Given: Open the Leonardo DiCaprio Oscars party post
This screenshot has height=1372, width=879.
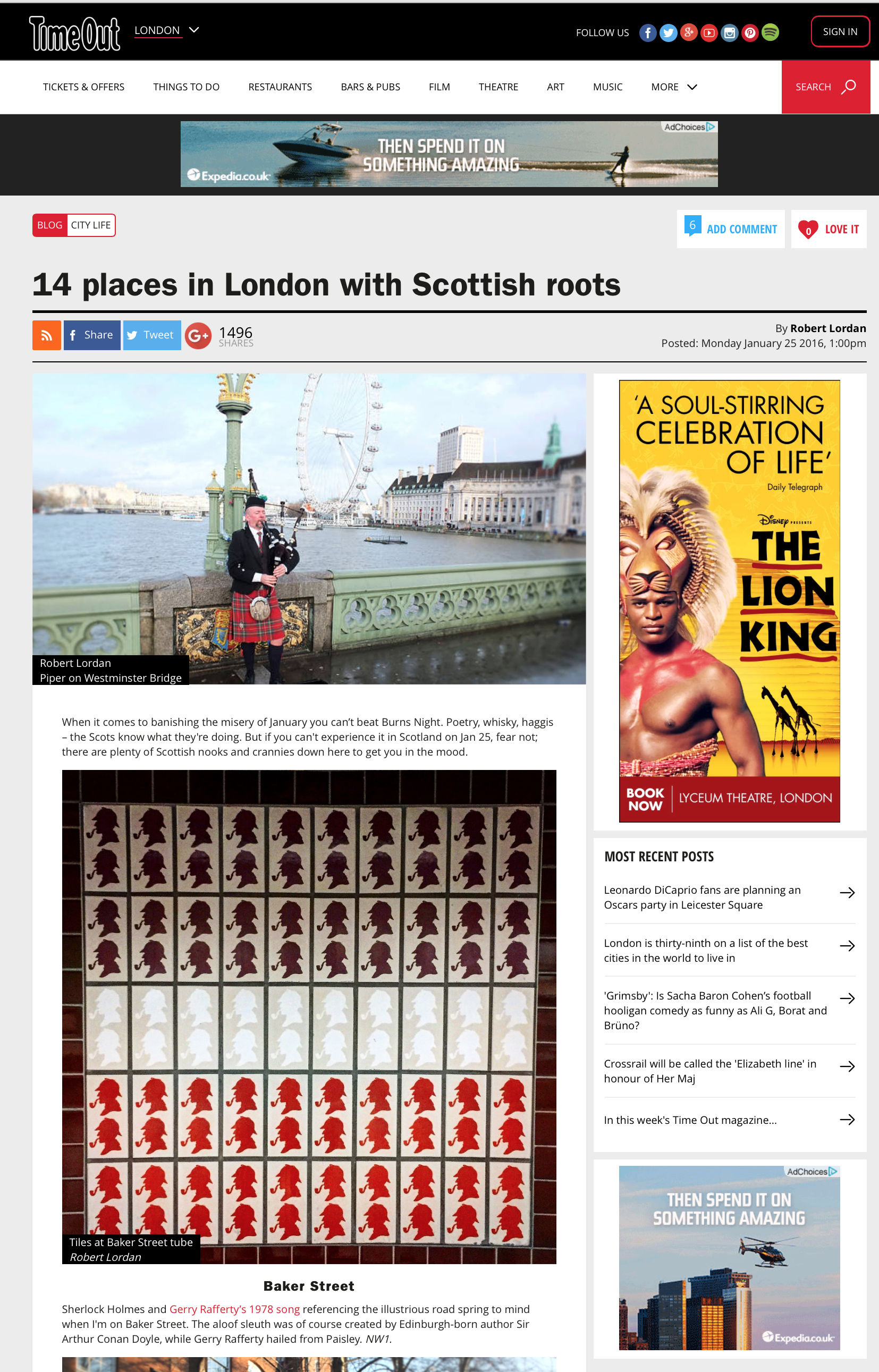Looking at the screenshot, I should click(702, 897).
